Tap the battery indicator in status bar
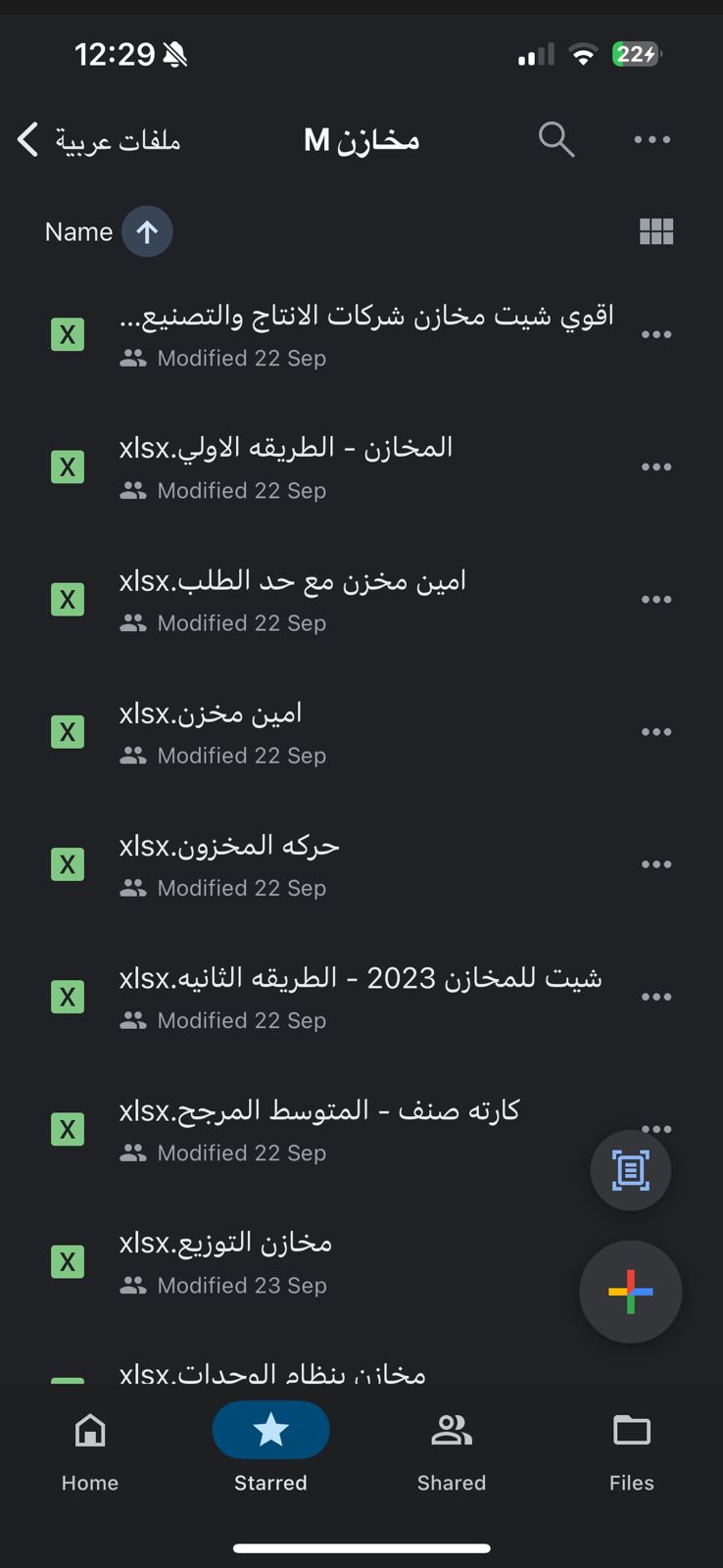 (635, 54)
